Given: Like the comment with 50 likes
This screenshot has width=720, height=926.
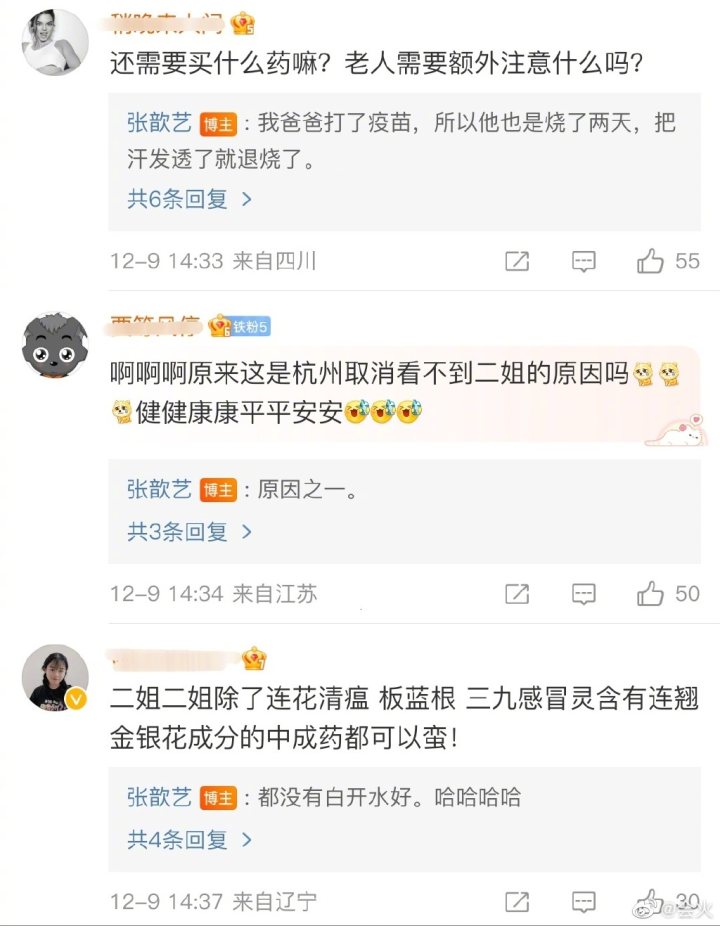Looking at the screenshot, I should (x=651, y=594).
